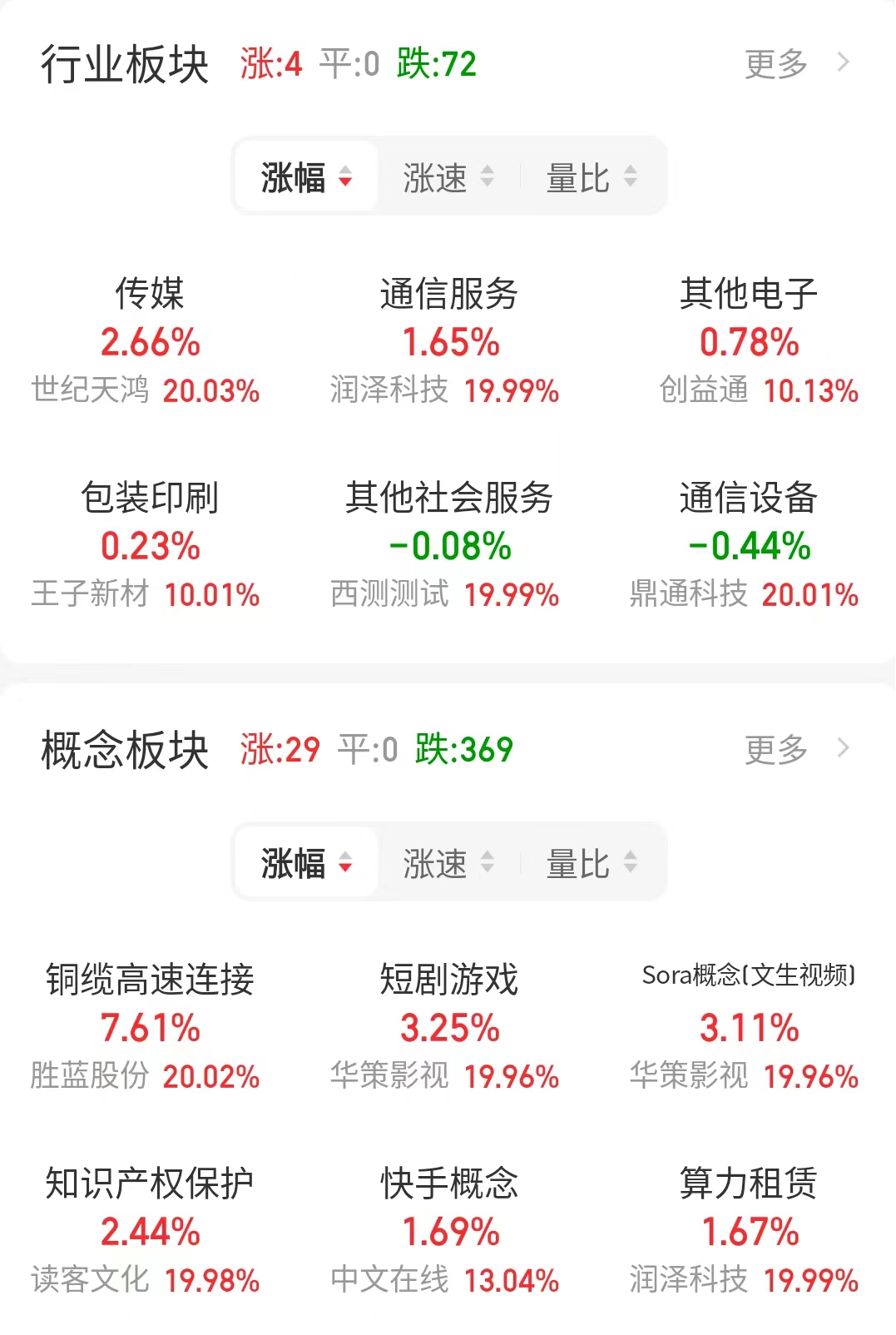Open 更多 for 概念板块

tap(795, 750)
